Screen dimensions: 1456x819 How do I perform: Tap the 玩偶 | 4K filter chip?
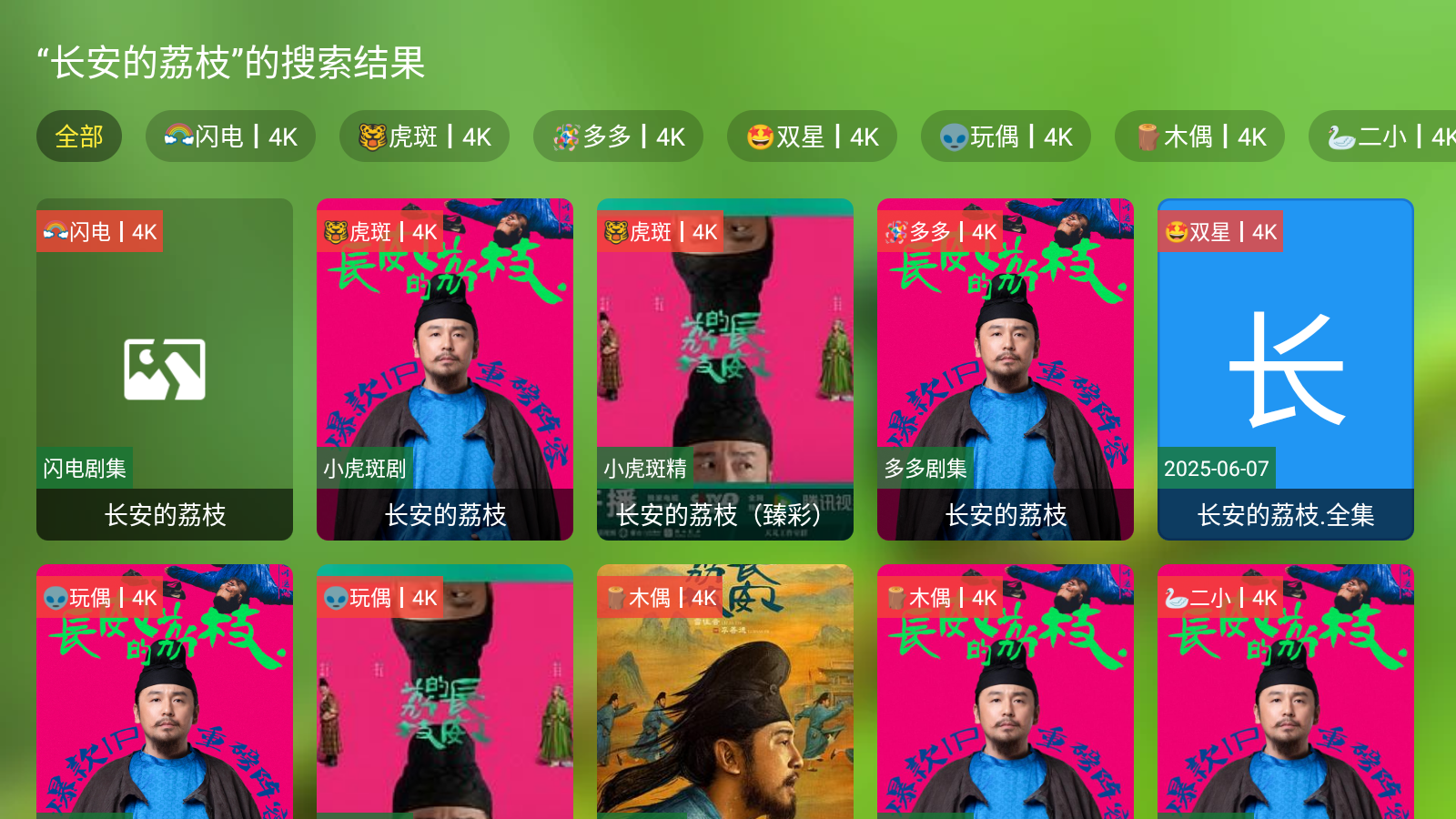1006,136
